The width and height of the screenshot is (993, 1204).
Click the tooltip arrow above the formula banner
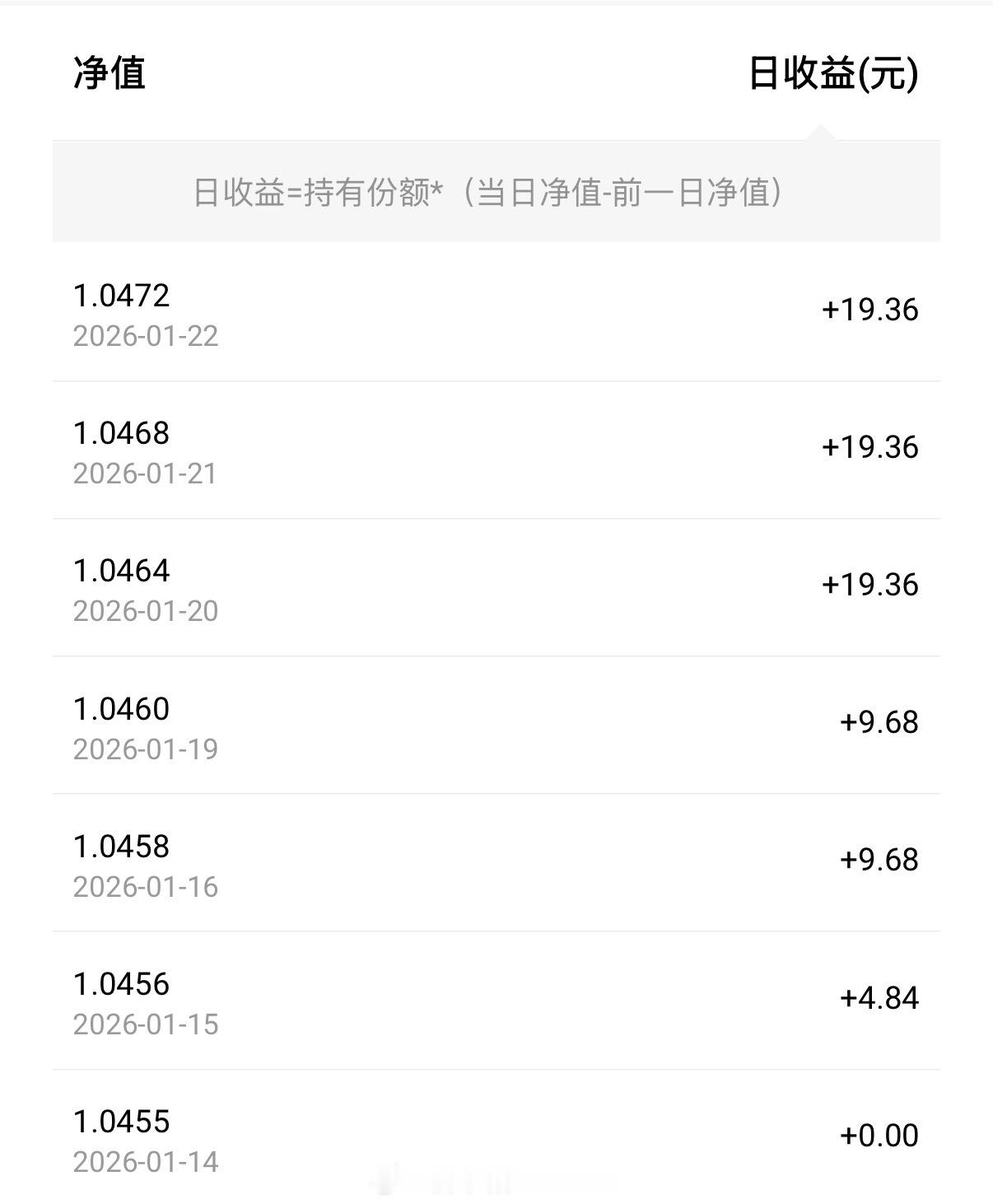click(x=822, y=132)
